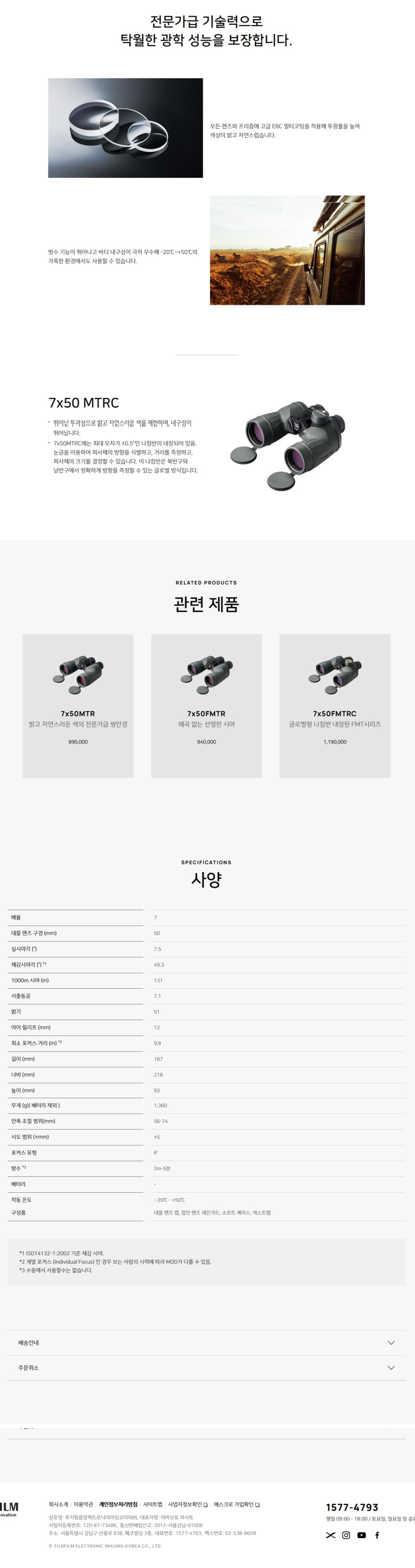Image resolution: width=415 pixels, height=1568 pixels.
Task: Expand the 주문취소 section
Action: click(x=207, y=1367)
